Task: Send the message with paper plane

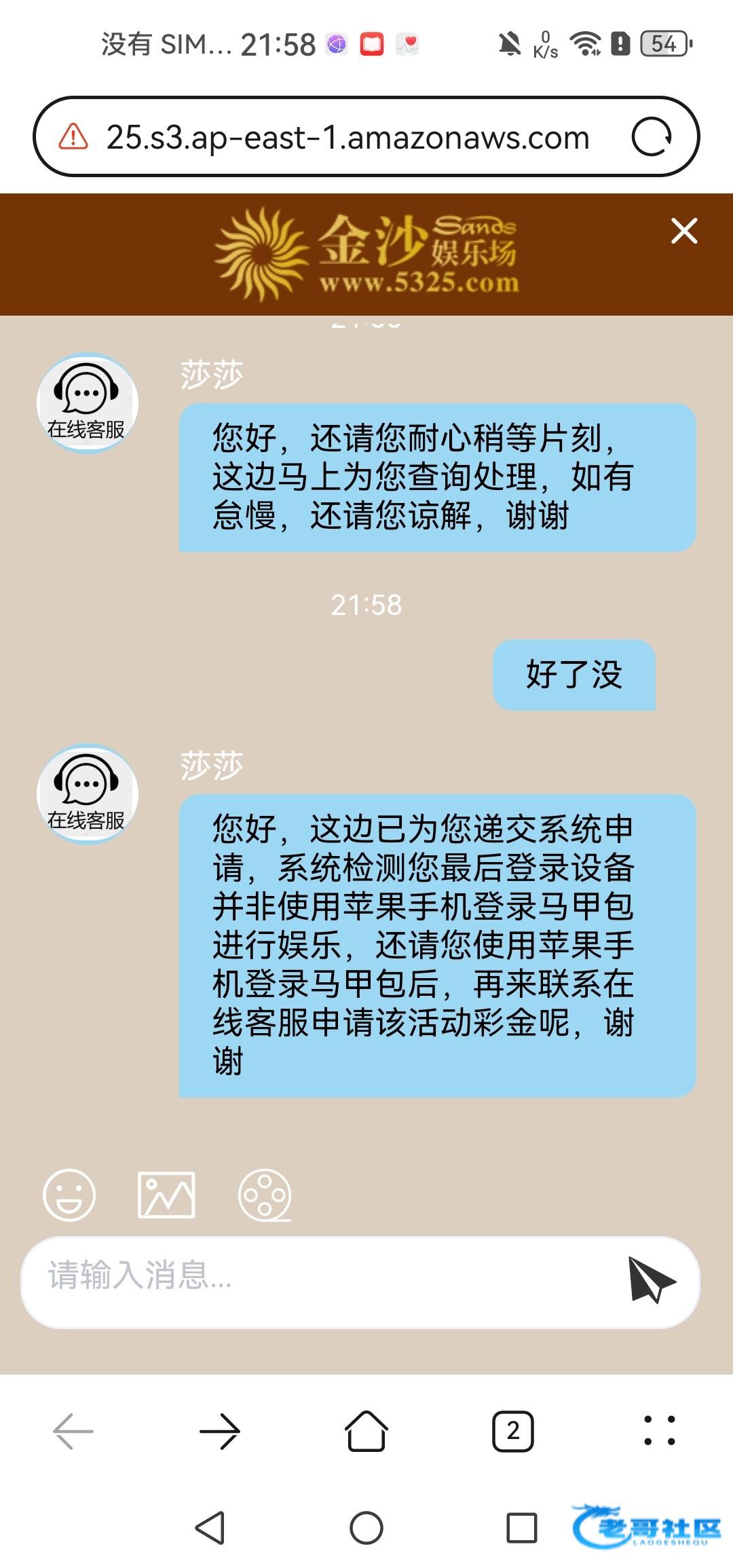Action: [x=652, y=1279]
